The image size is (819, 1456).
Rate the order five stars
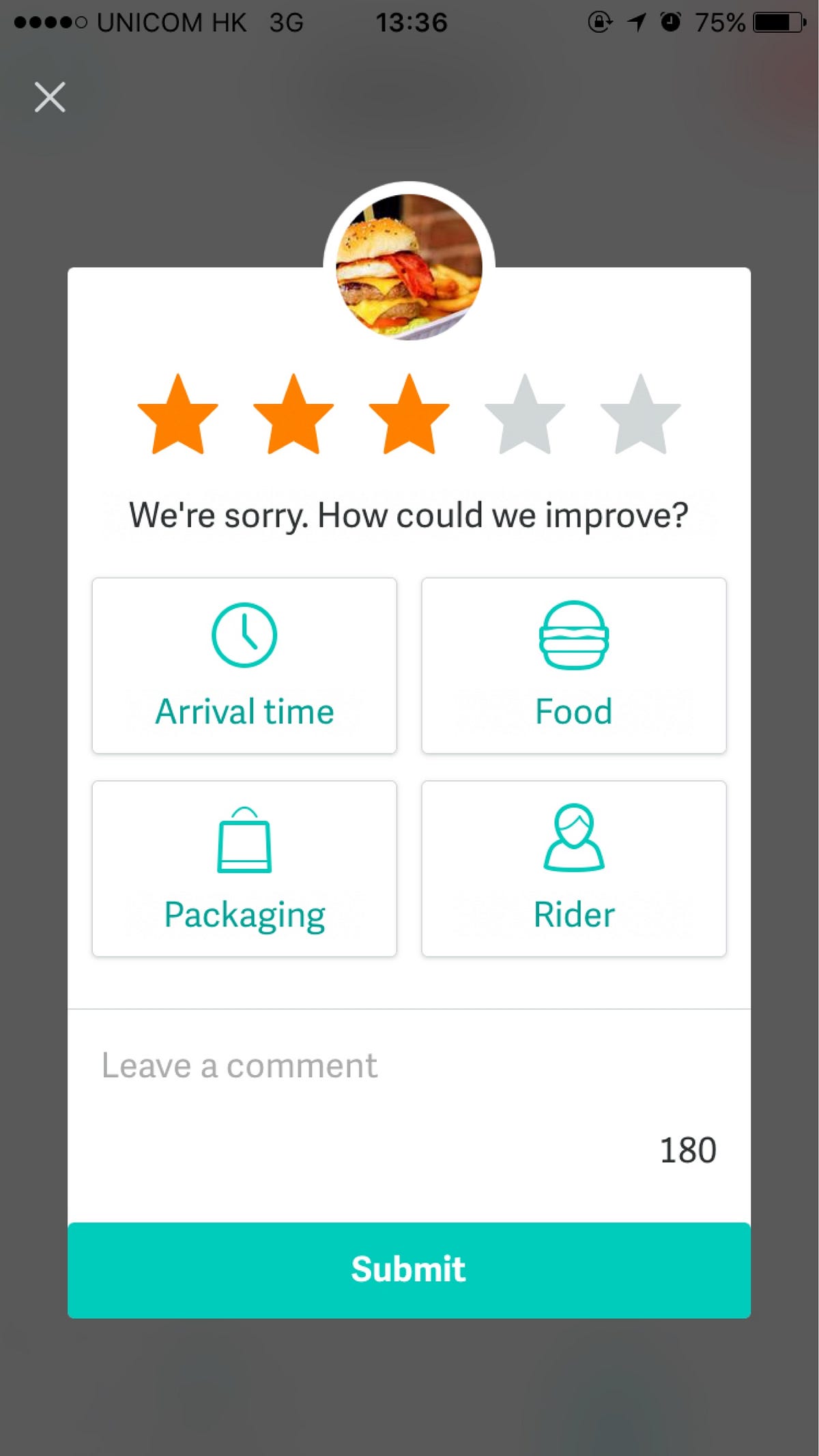[x=640, y=416]
